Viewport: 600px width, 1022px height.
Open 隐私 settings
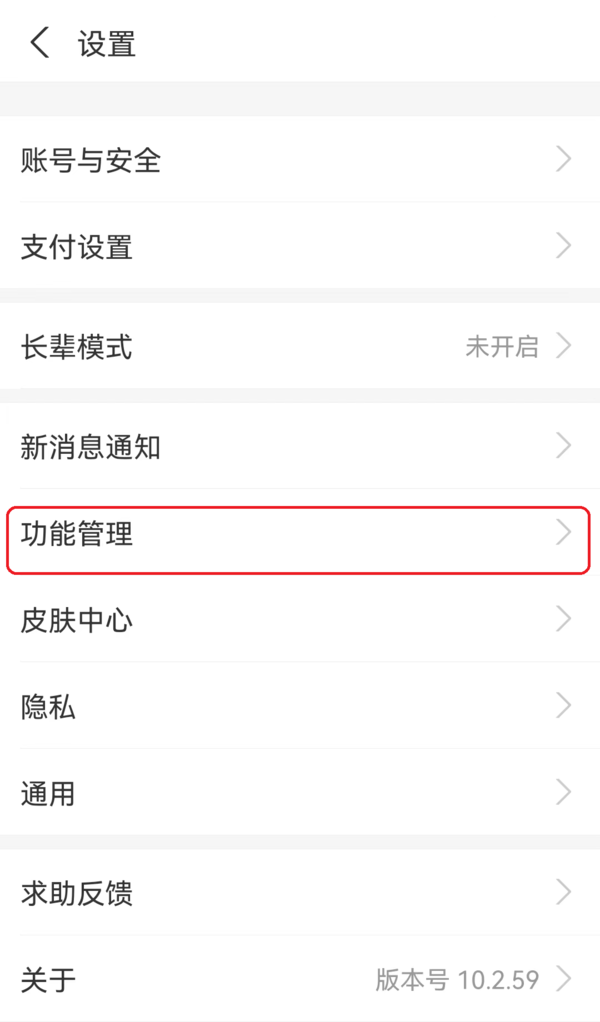pyautogui.click(x=300, y=707)
